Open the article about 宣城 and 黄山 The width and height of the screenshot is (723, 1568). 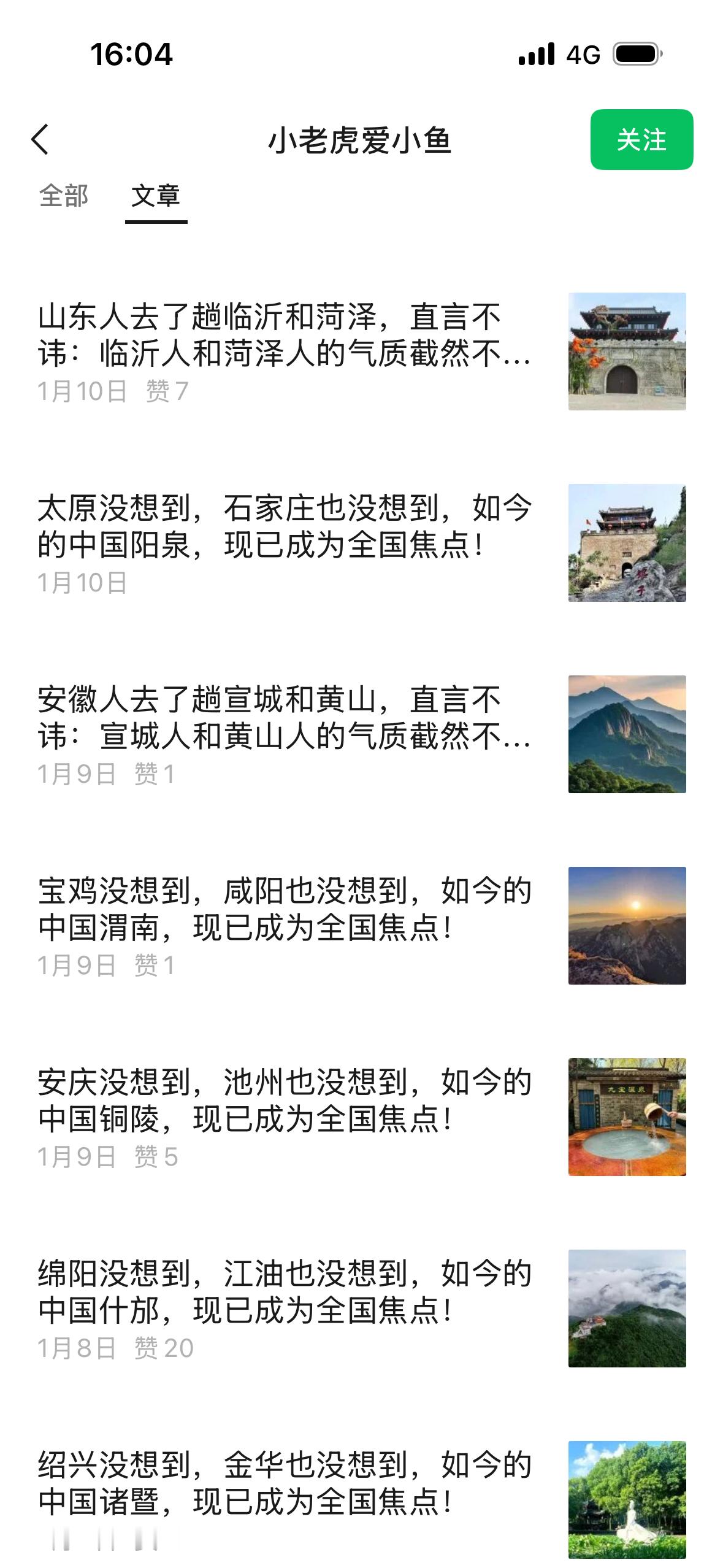(x=285, y=718)
